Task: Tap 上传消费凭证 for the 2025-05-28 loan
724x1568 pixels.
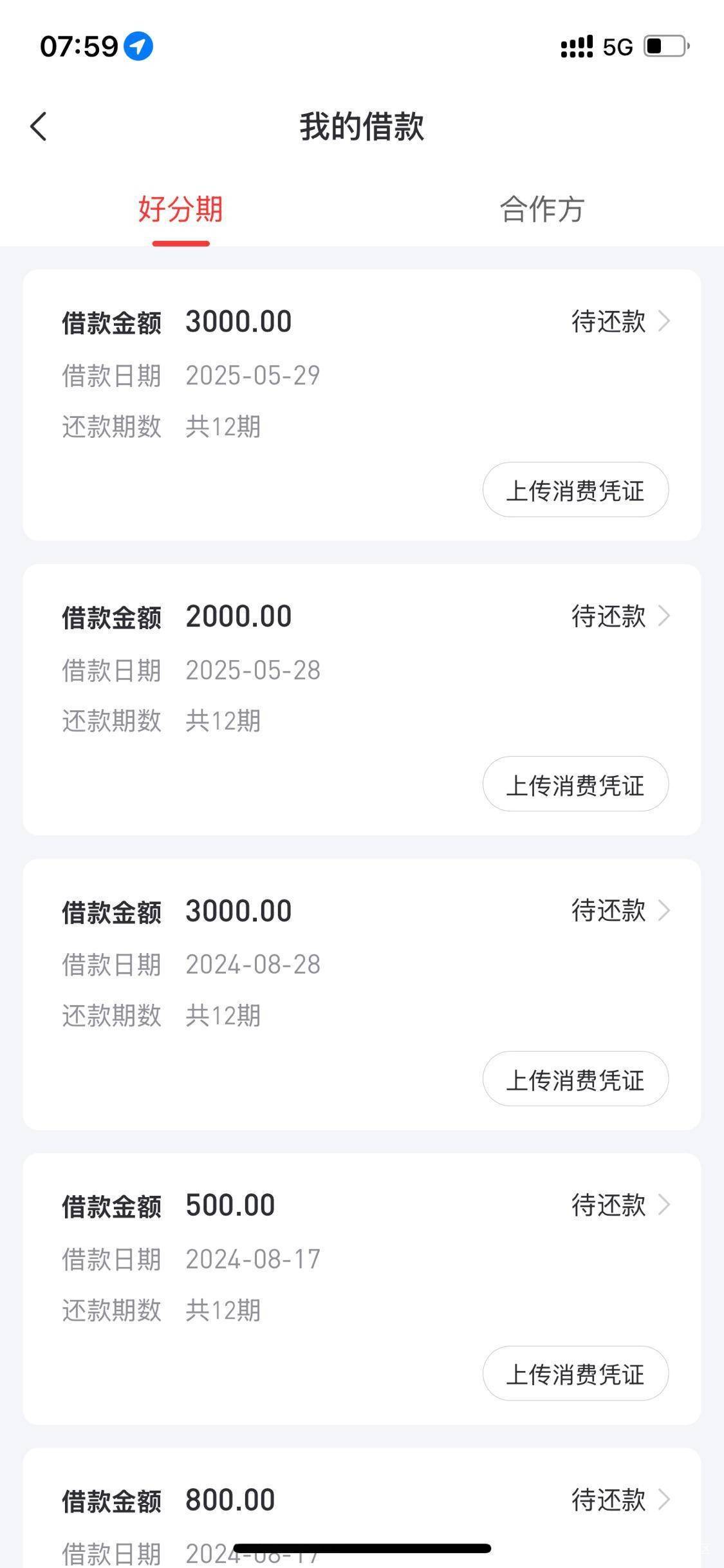Action: (x=575, y=784)
